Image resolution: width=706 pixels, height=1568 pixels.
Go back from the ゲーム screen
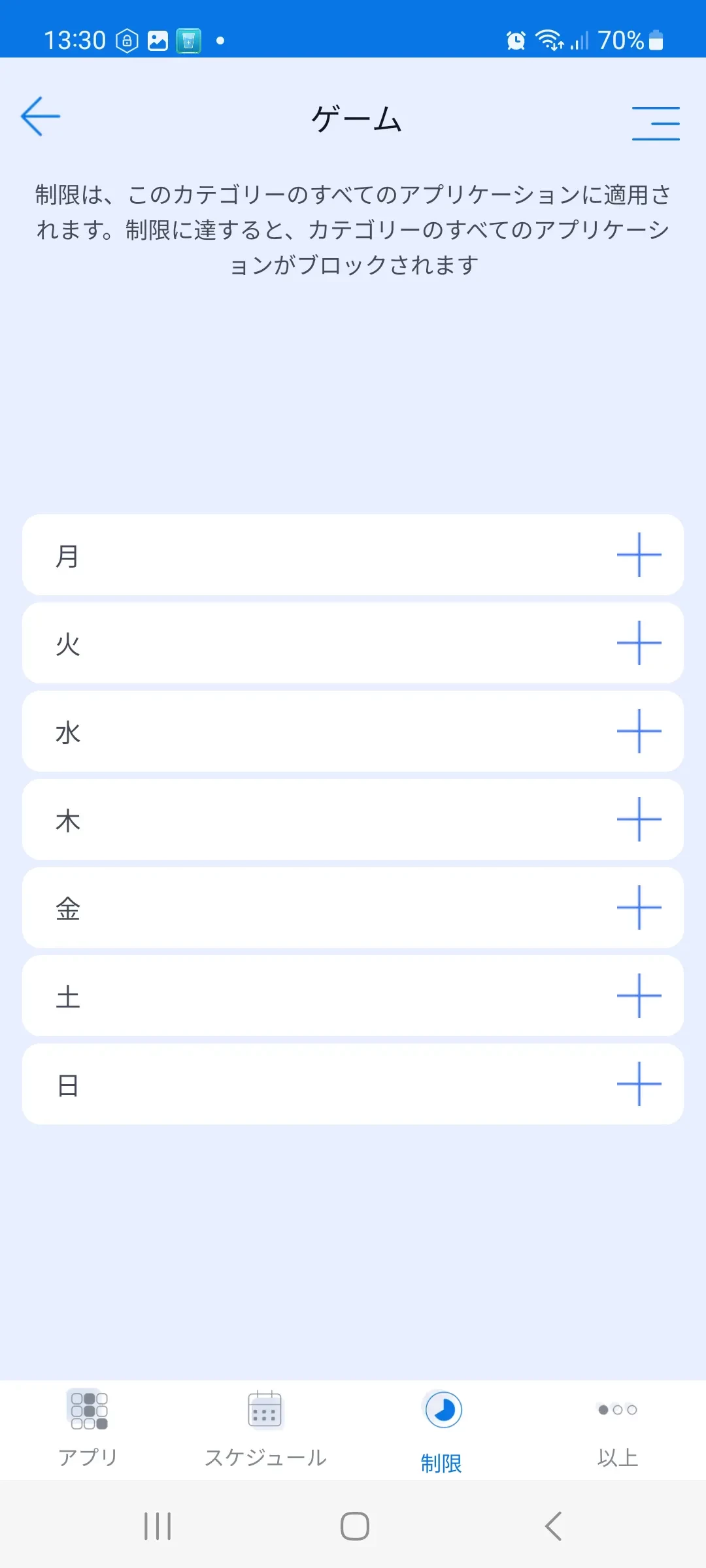tap(41, 117)
